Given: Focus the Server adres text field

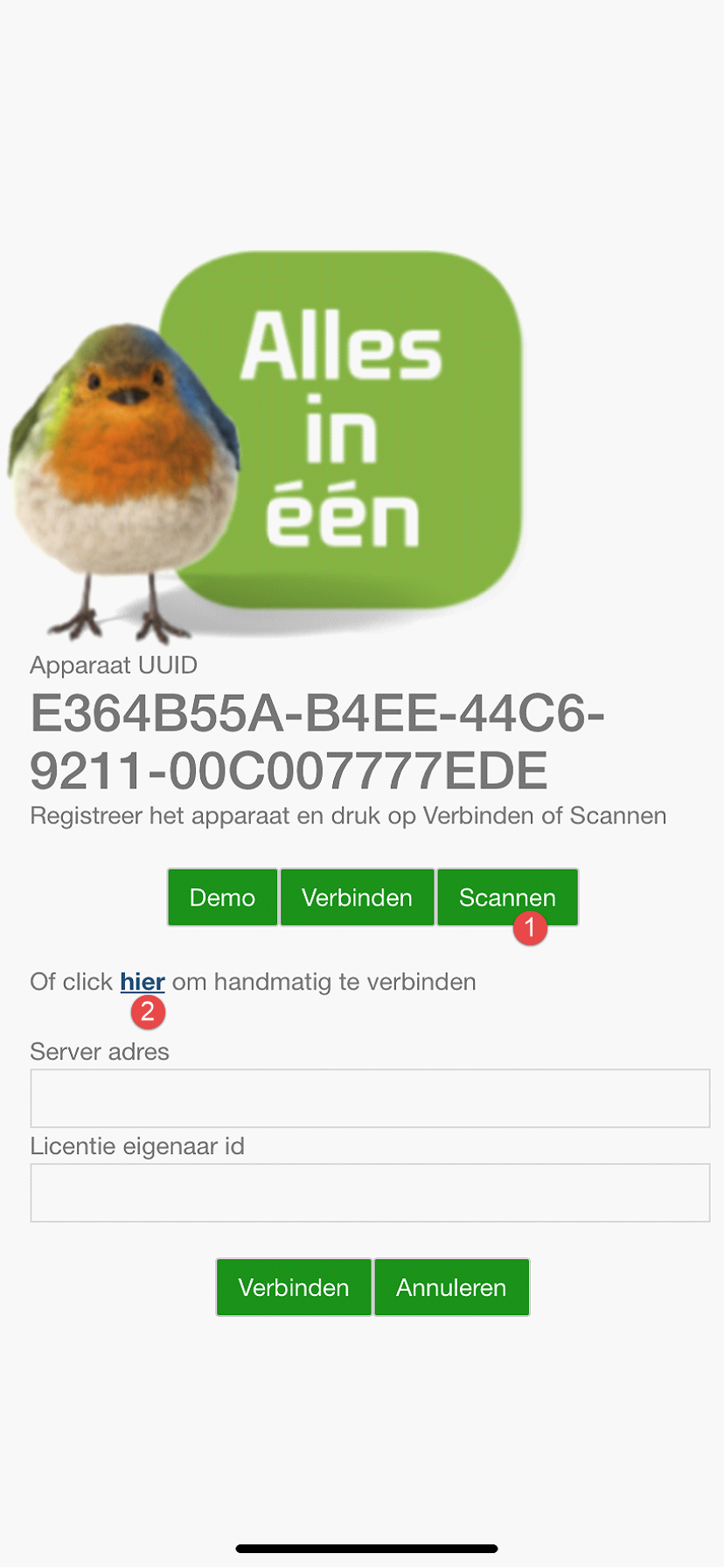Looking at the screenshot, I should [370, 1098].
